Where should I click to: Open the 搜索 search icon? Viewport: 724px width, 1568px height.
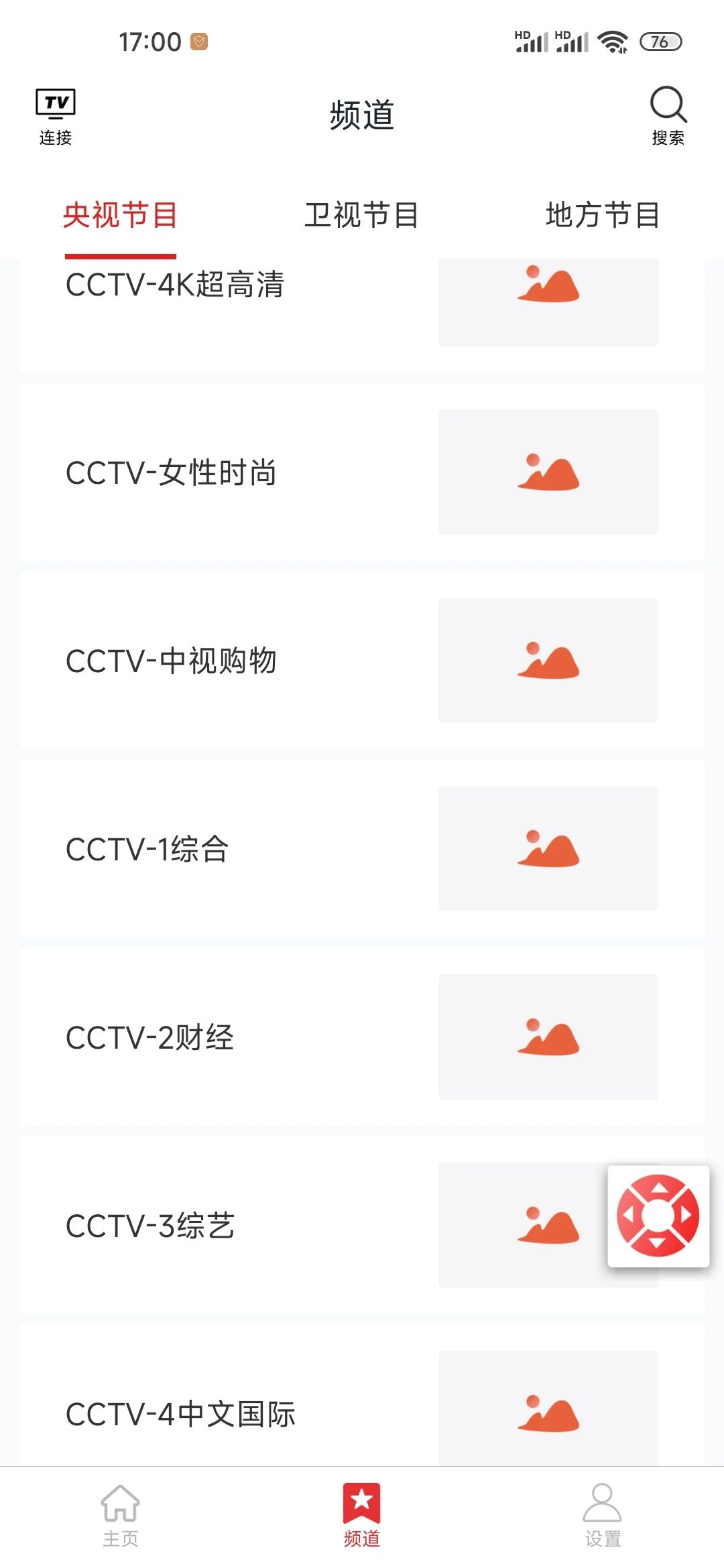point(668,116)
